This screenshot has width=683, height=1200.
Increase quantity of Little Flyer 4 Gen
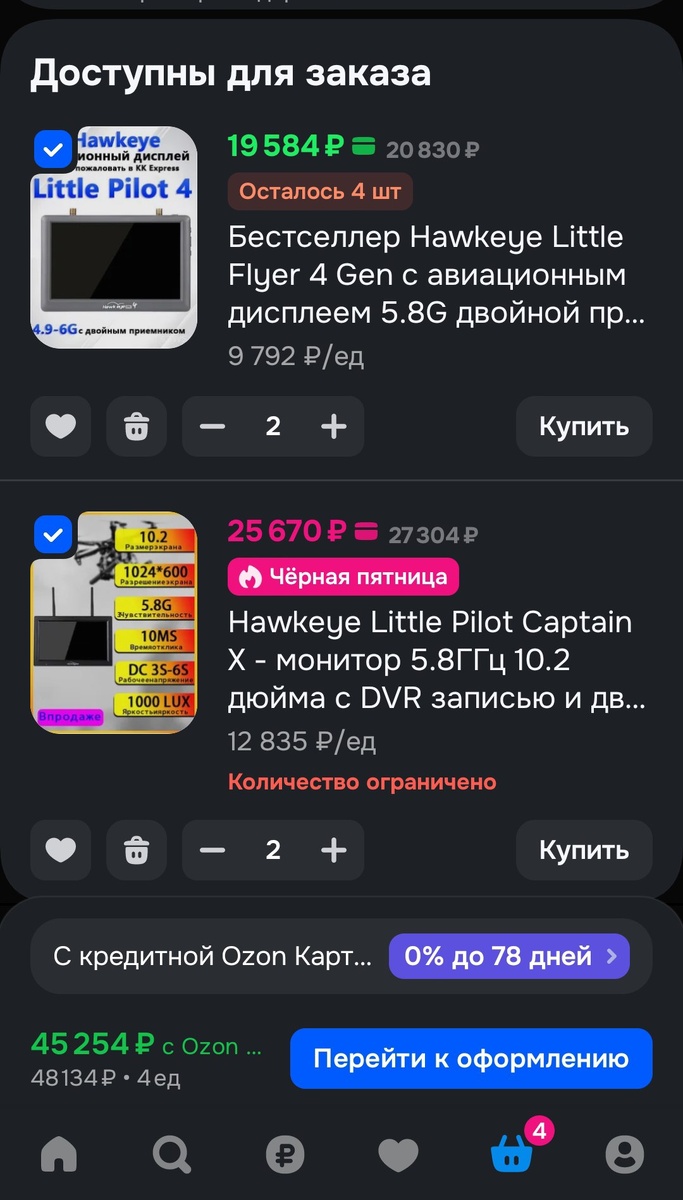point(333,427)
